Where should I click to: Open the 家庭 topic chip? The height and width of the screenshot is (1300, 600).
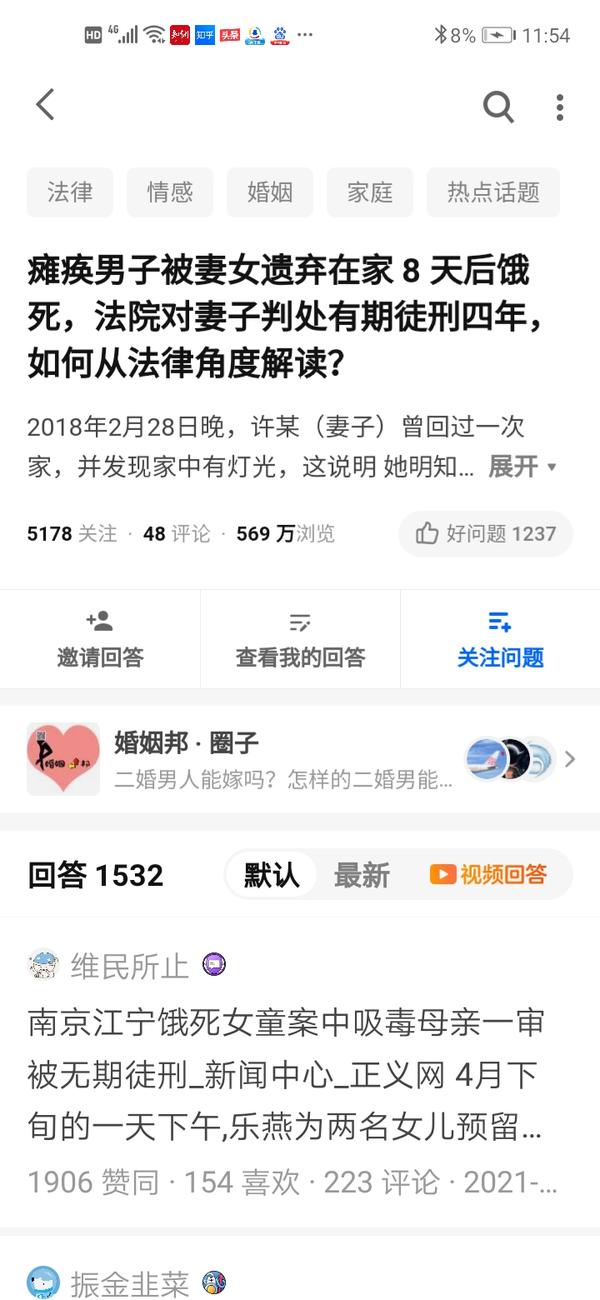click(370, 192)
